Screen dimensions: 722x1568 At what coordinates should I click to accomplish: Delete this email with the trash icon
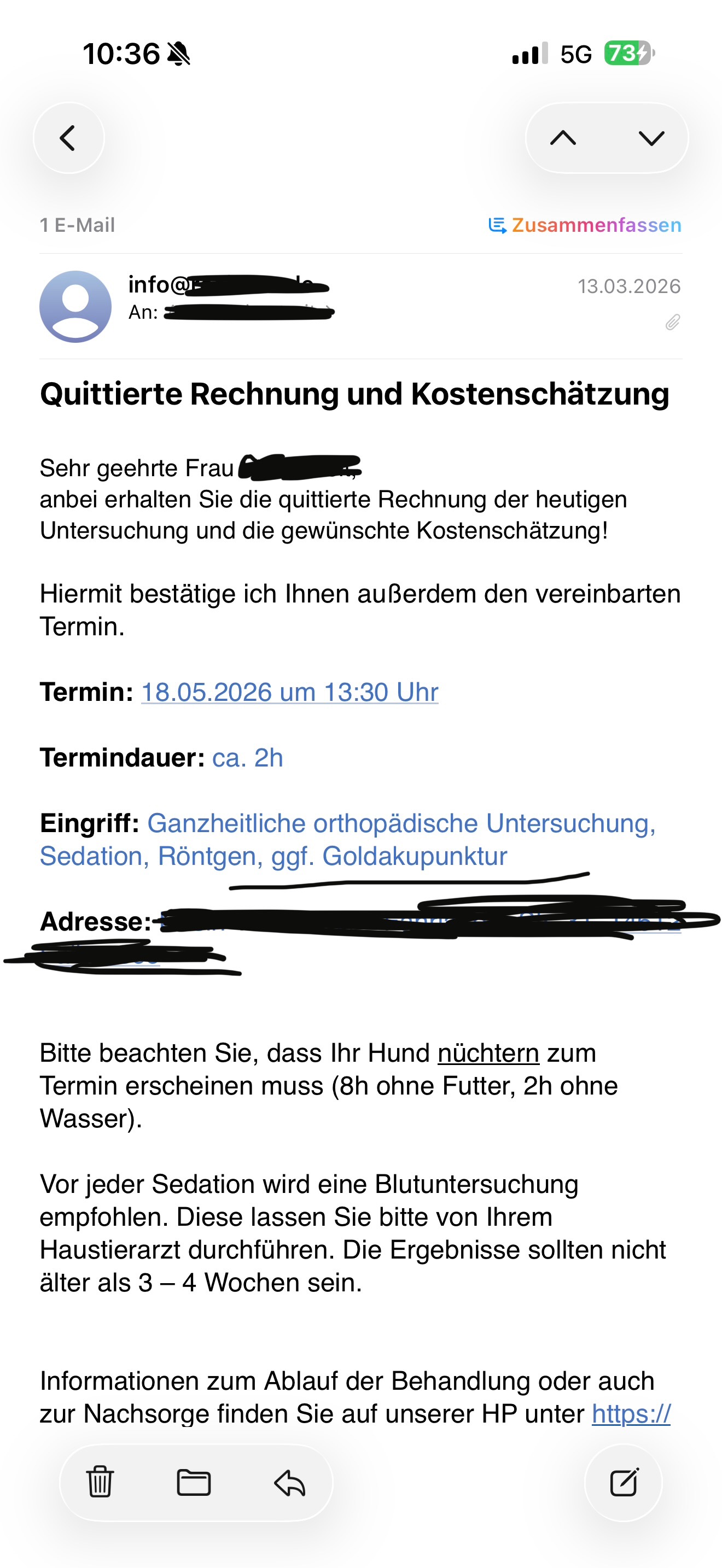[100, 1482]
